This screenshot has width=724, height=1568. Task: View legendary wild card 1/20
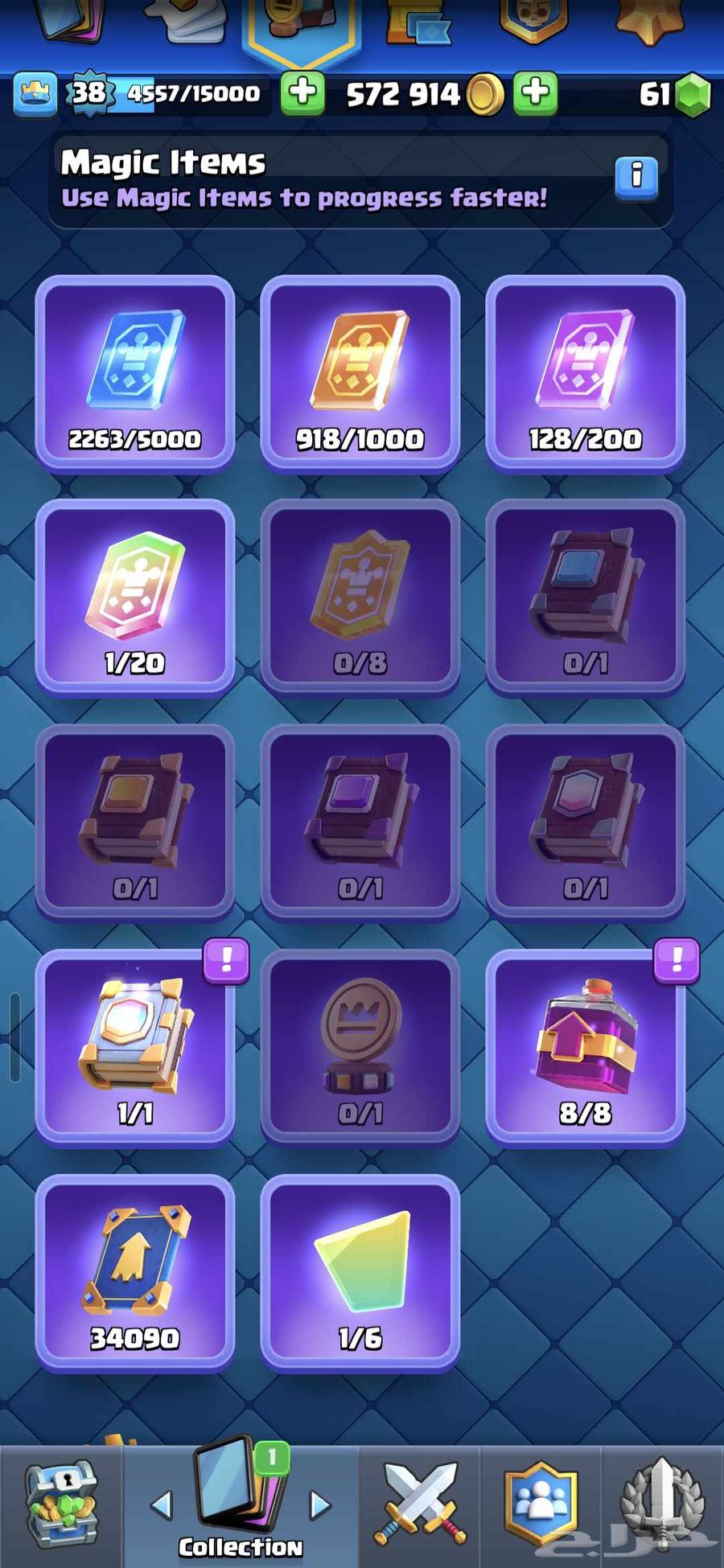click(135, 597)
